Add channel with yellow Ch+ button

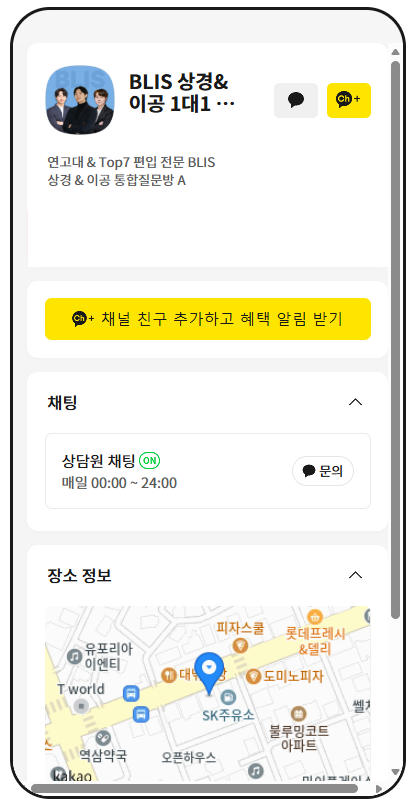click(x=348, y=100)
